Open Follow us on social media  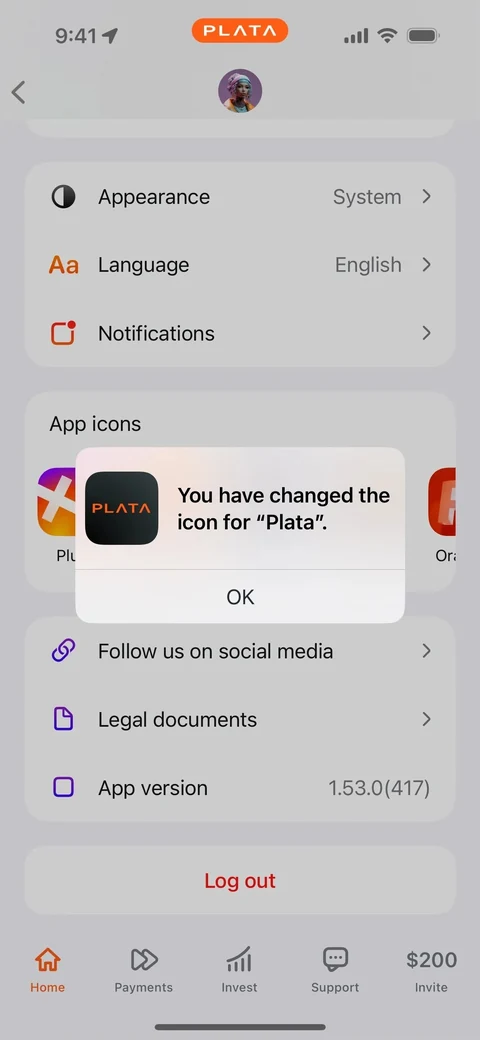(240, 651)
